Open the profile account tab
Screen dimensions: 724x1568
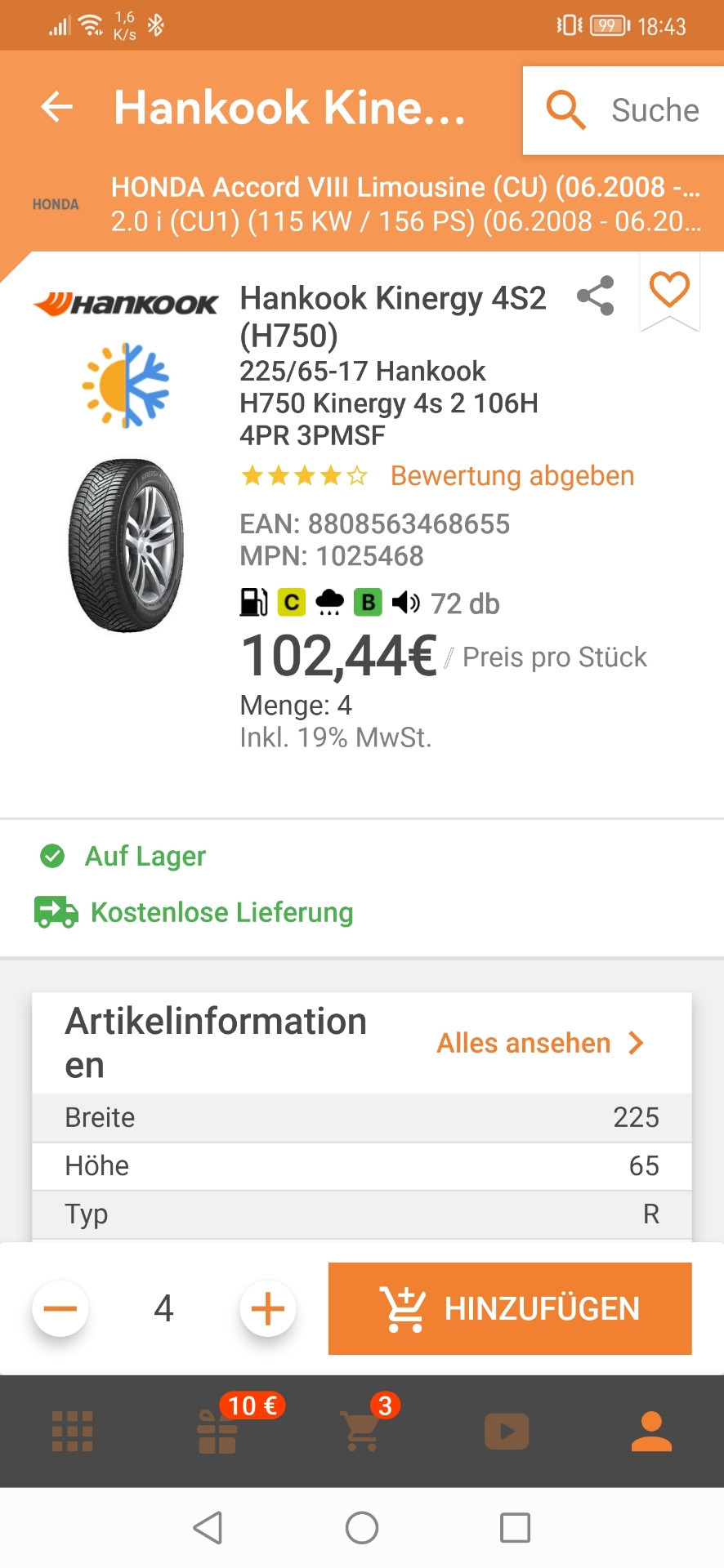[651, 1432]
